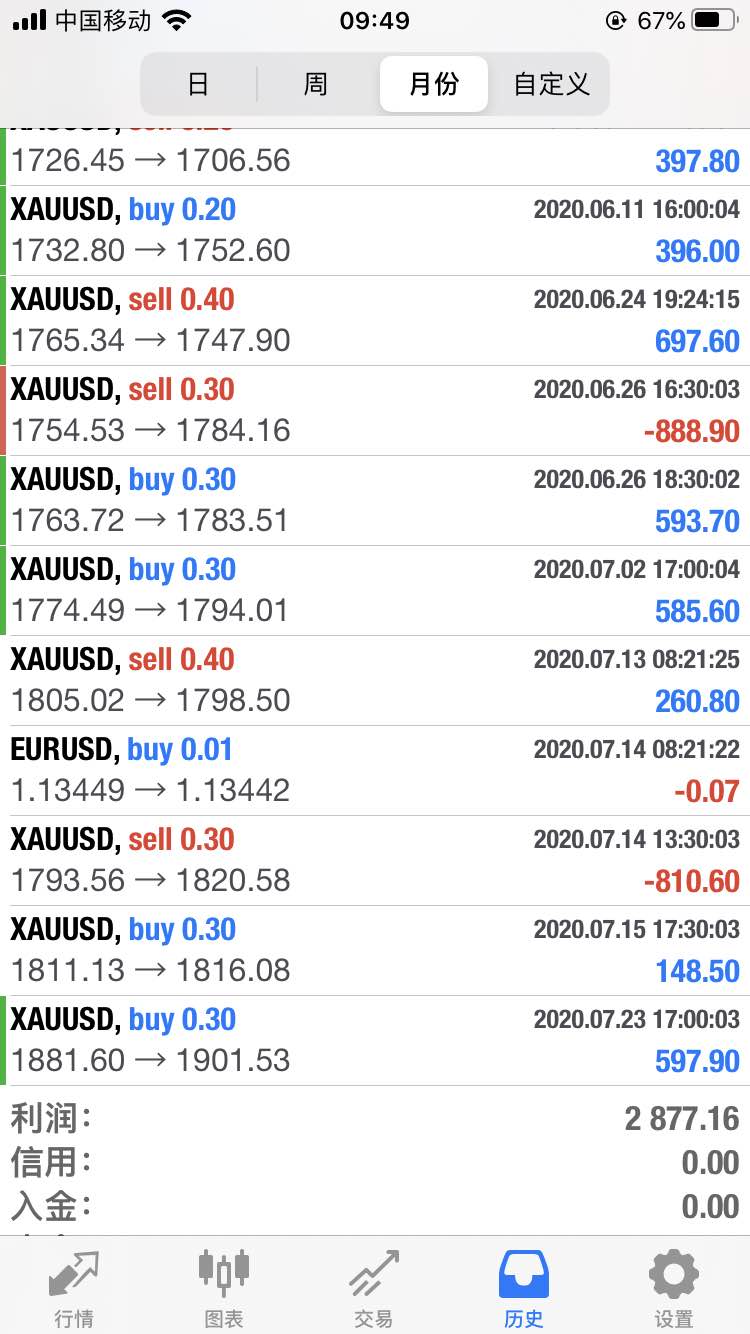This screenshot has width=750, height=1334.
Task: Select the 月份 period segment
Action: click(x=434, y=84)
